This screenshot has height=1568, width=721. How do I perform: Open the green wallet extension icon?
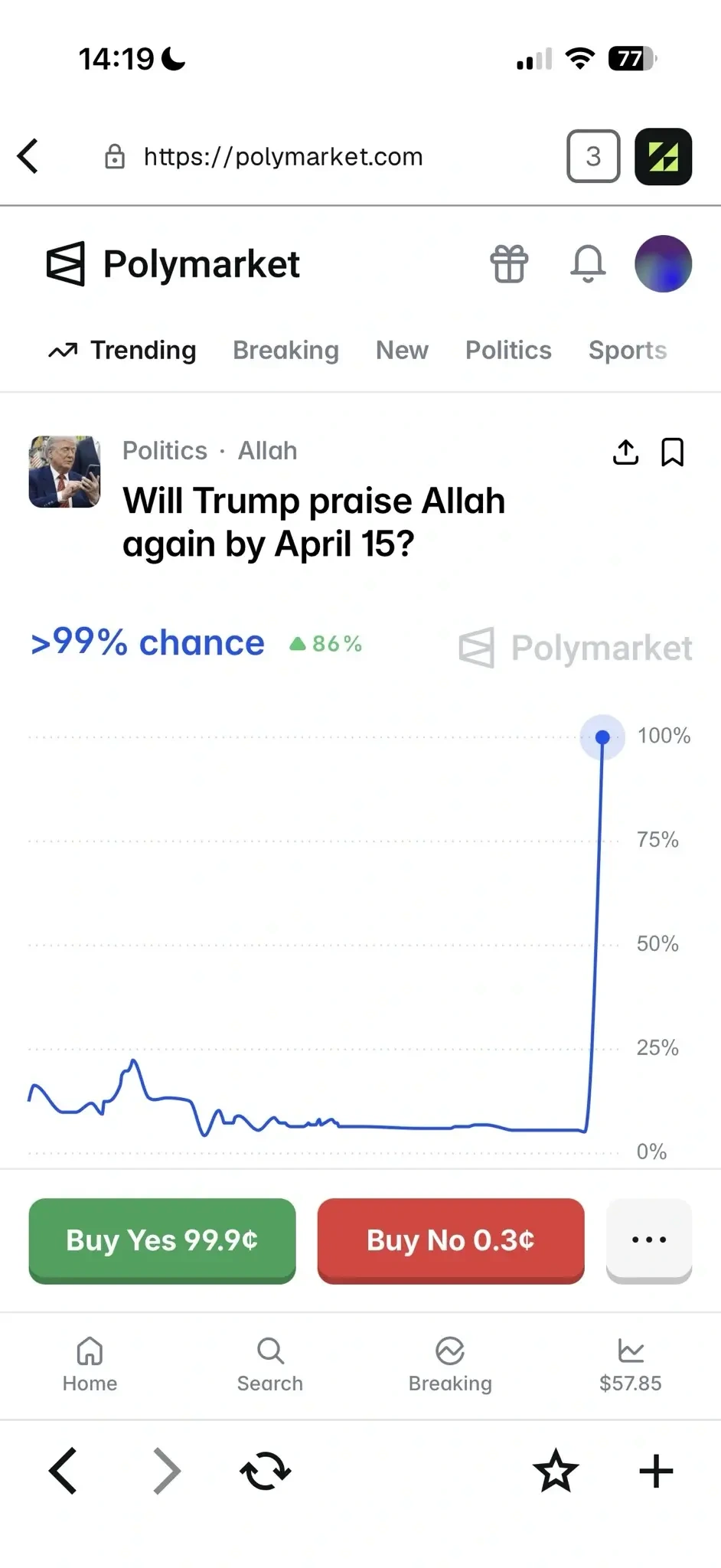tap(663, 156)
